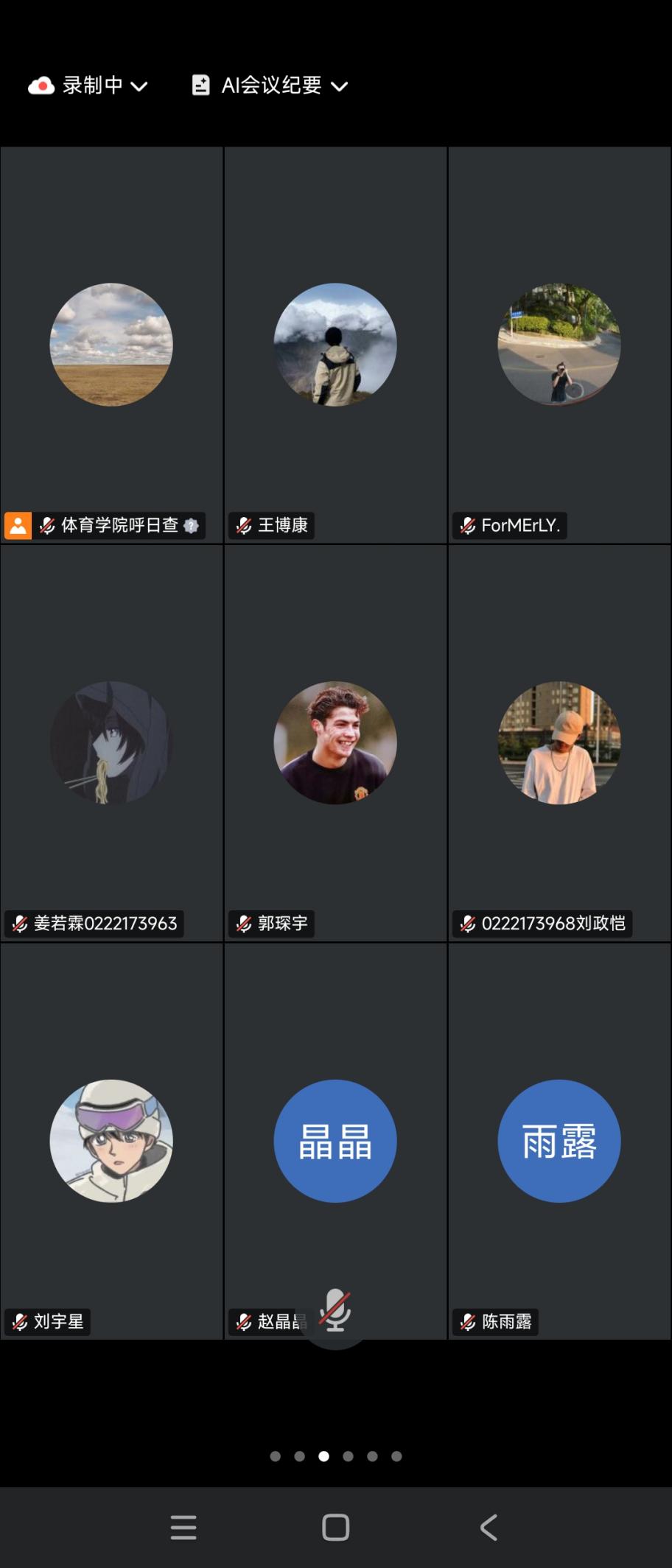Open the AI会议纪要 dropdown
This screenshot has height=1568, width=672.
[x=270, y=86]
